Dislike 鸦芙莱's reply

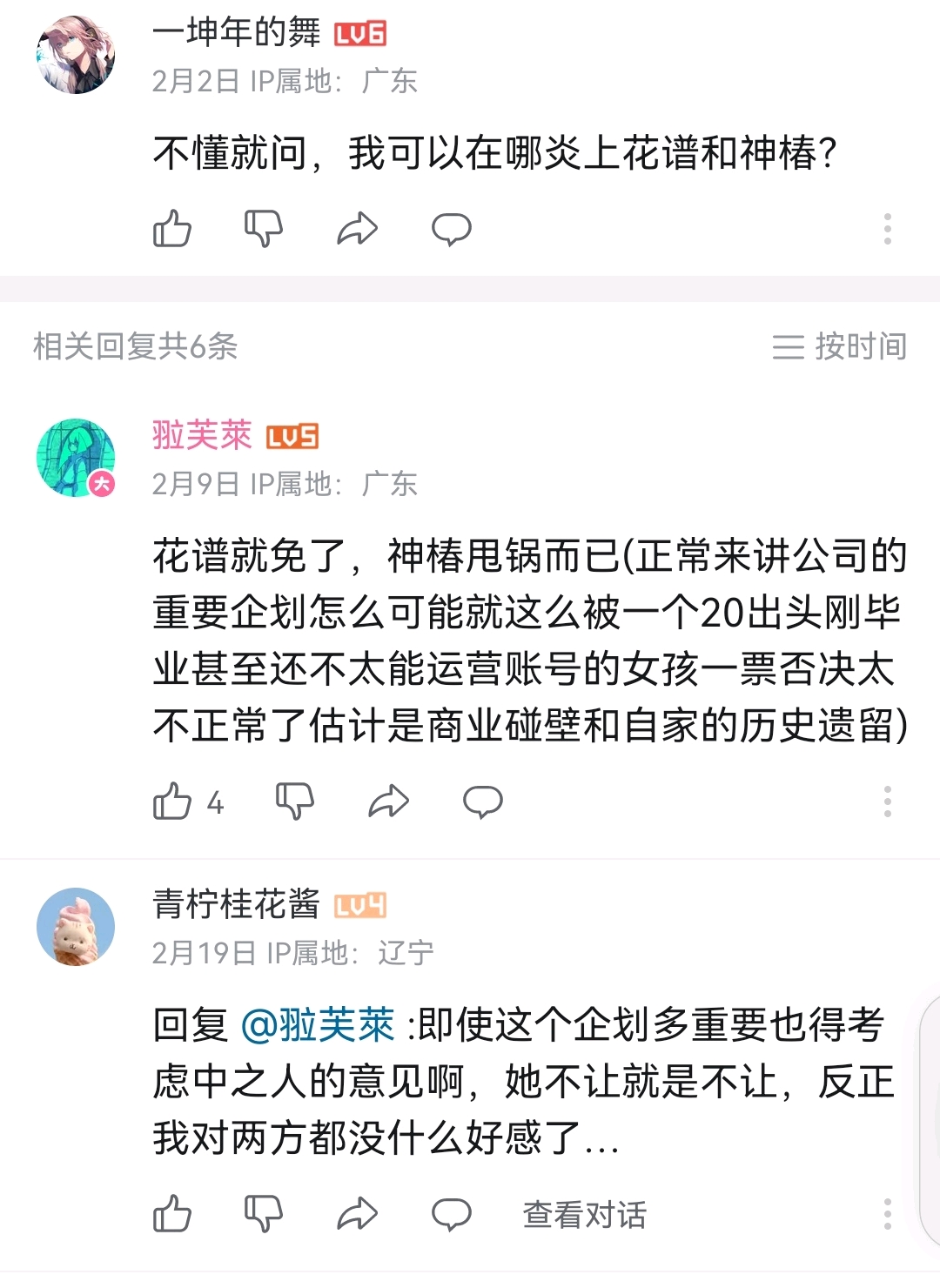pos(295,802)
